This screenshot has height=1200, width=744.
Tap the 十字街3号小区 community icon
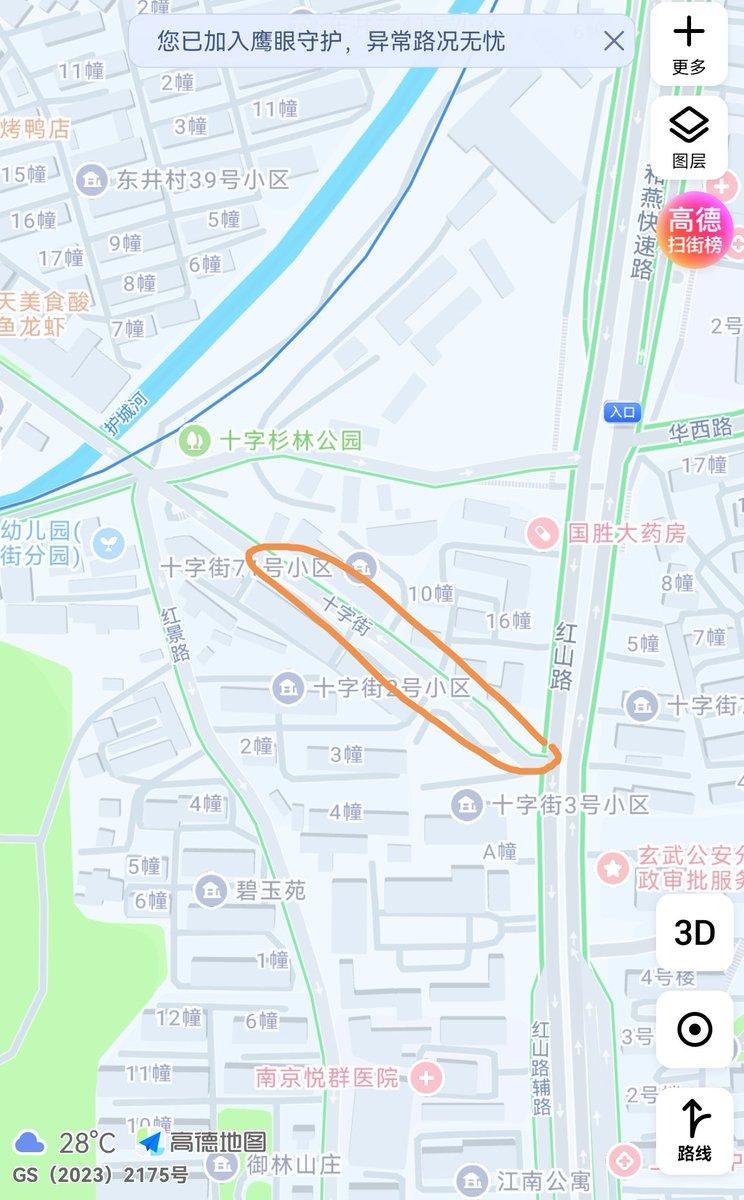tap(465, 805)
